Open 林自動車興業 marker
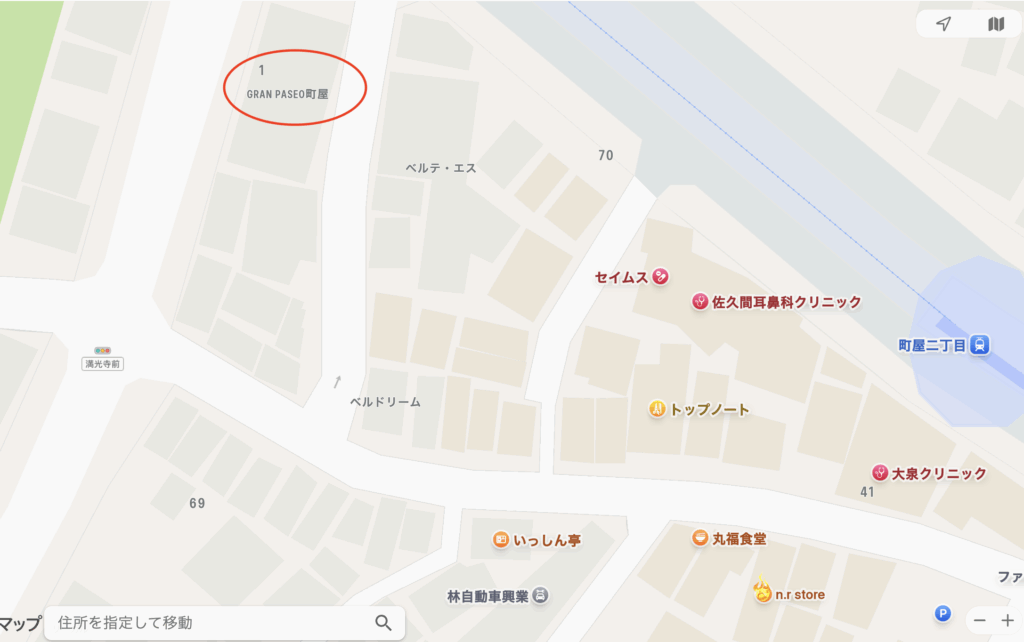The height and width of the screenshot is (642, 1024). pos(540,596)
